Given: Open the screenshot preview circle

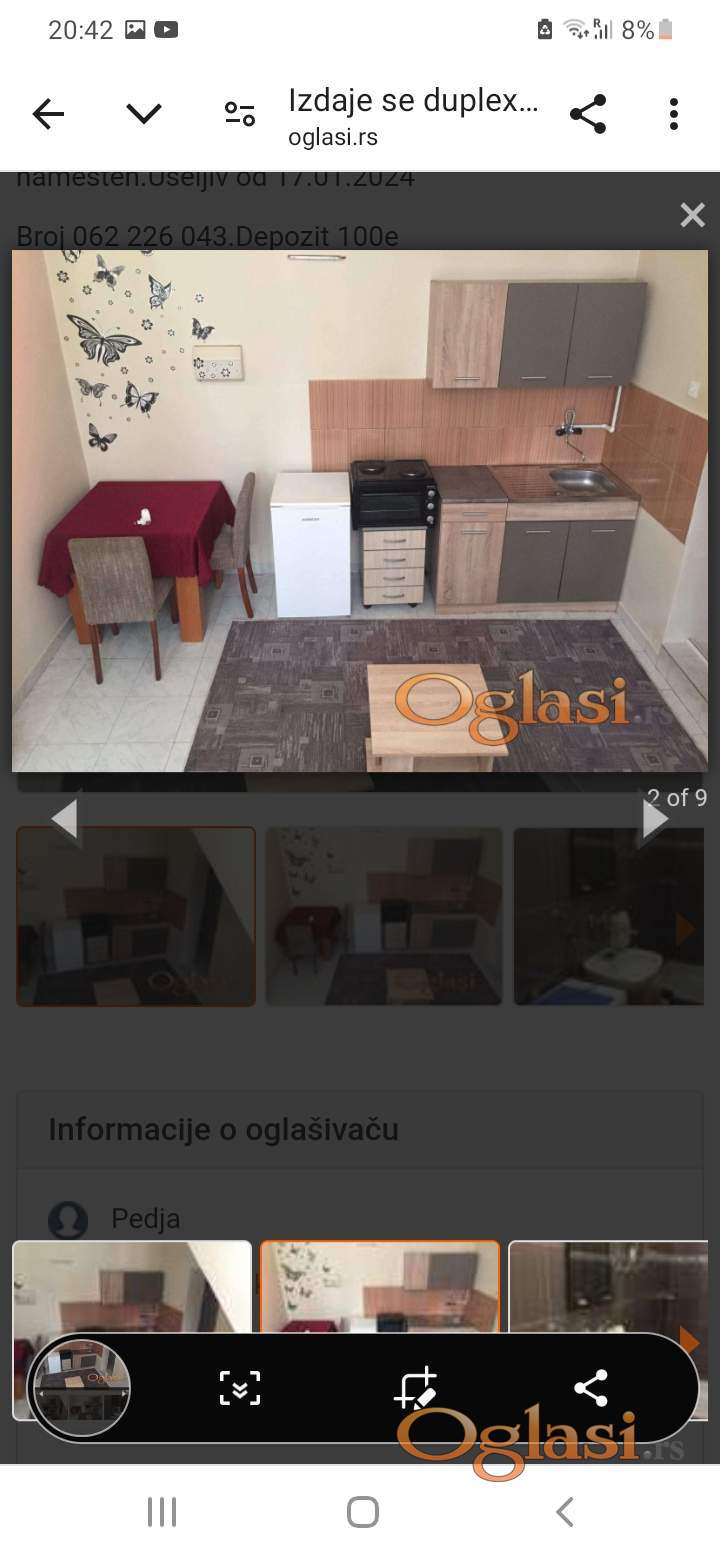Looking at the screenshot, I should point(79,1388).
